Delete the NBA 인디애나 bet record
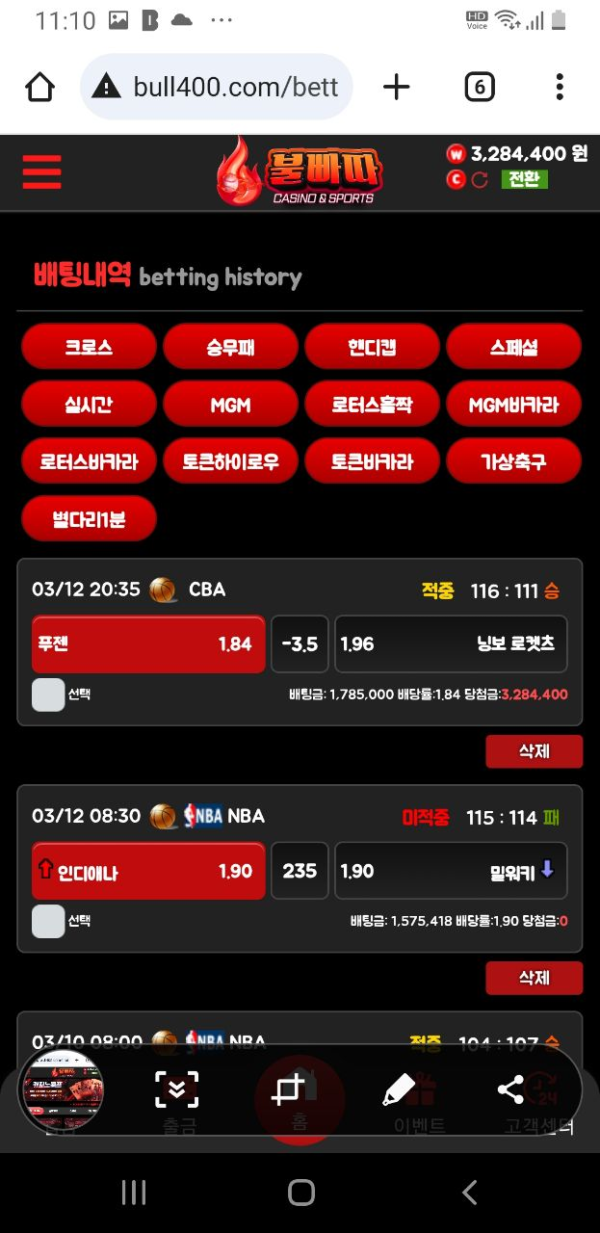Screen dimensions: 600x1233 533,978
